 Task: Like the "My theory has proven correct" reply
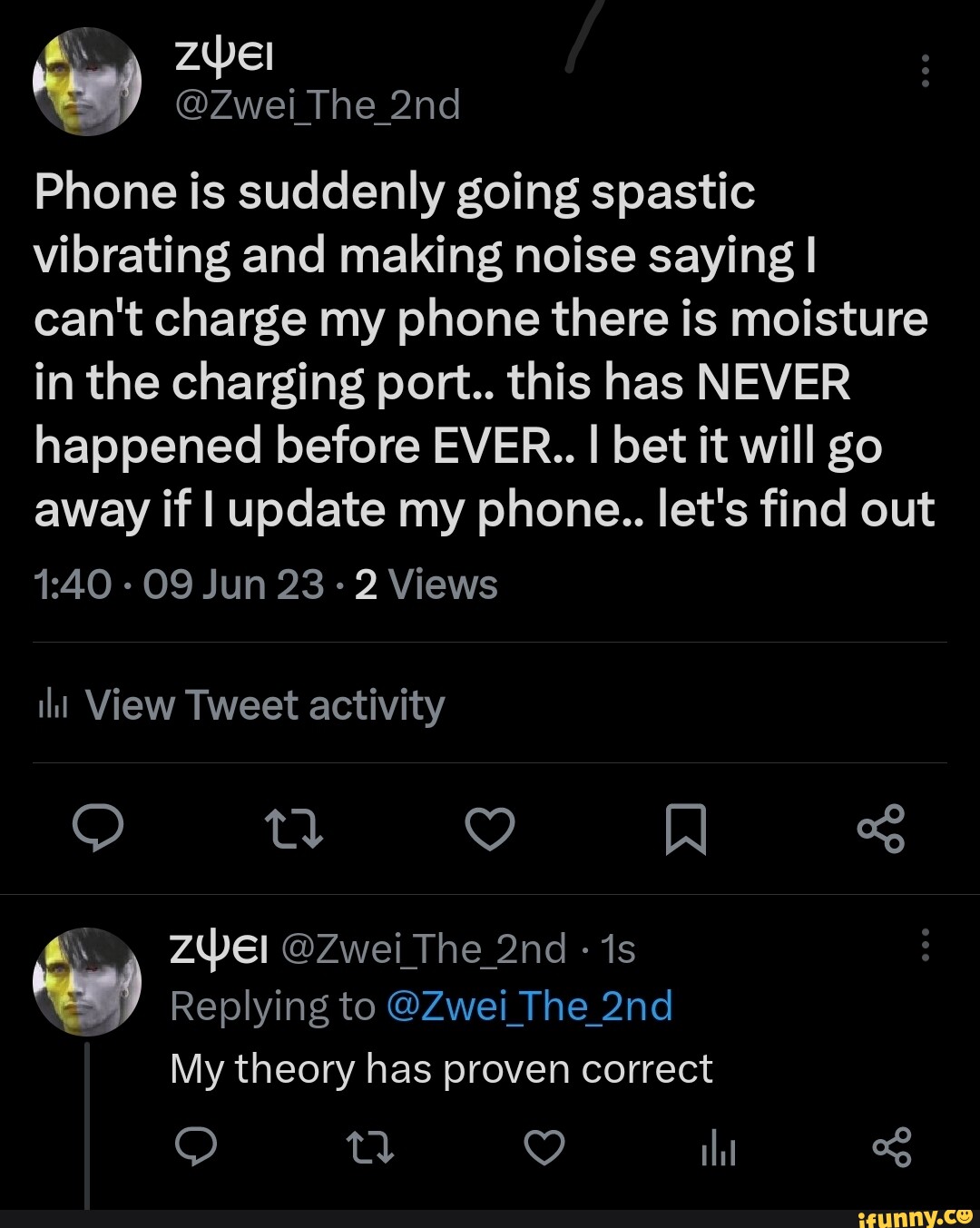click(544, 1149)
